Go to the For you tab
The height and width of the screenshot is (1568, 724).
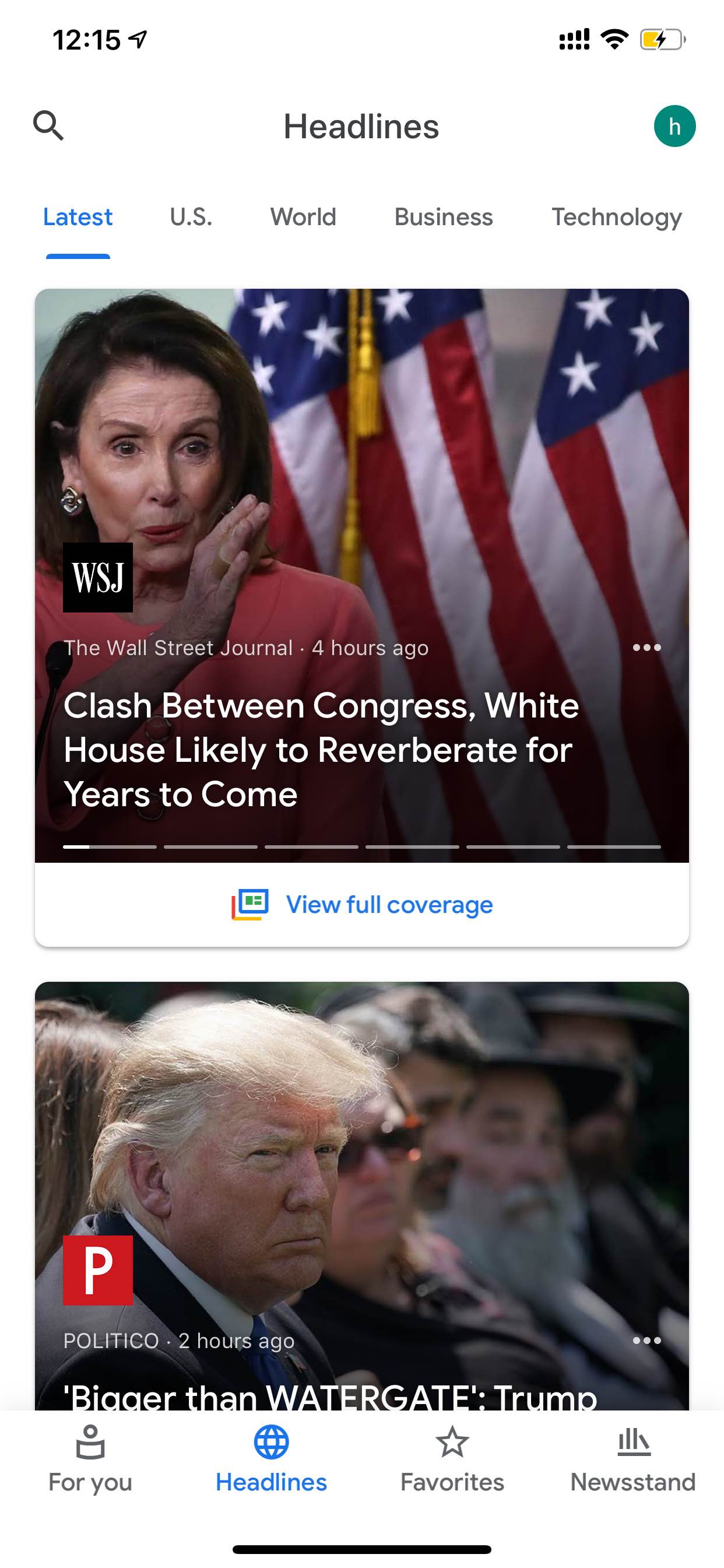(90, 1459)
